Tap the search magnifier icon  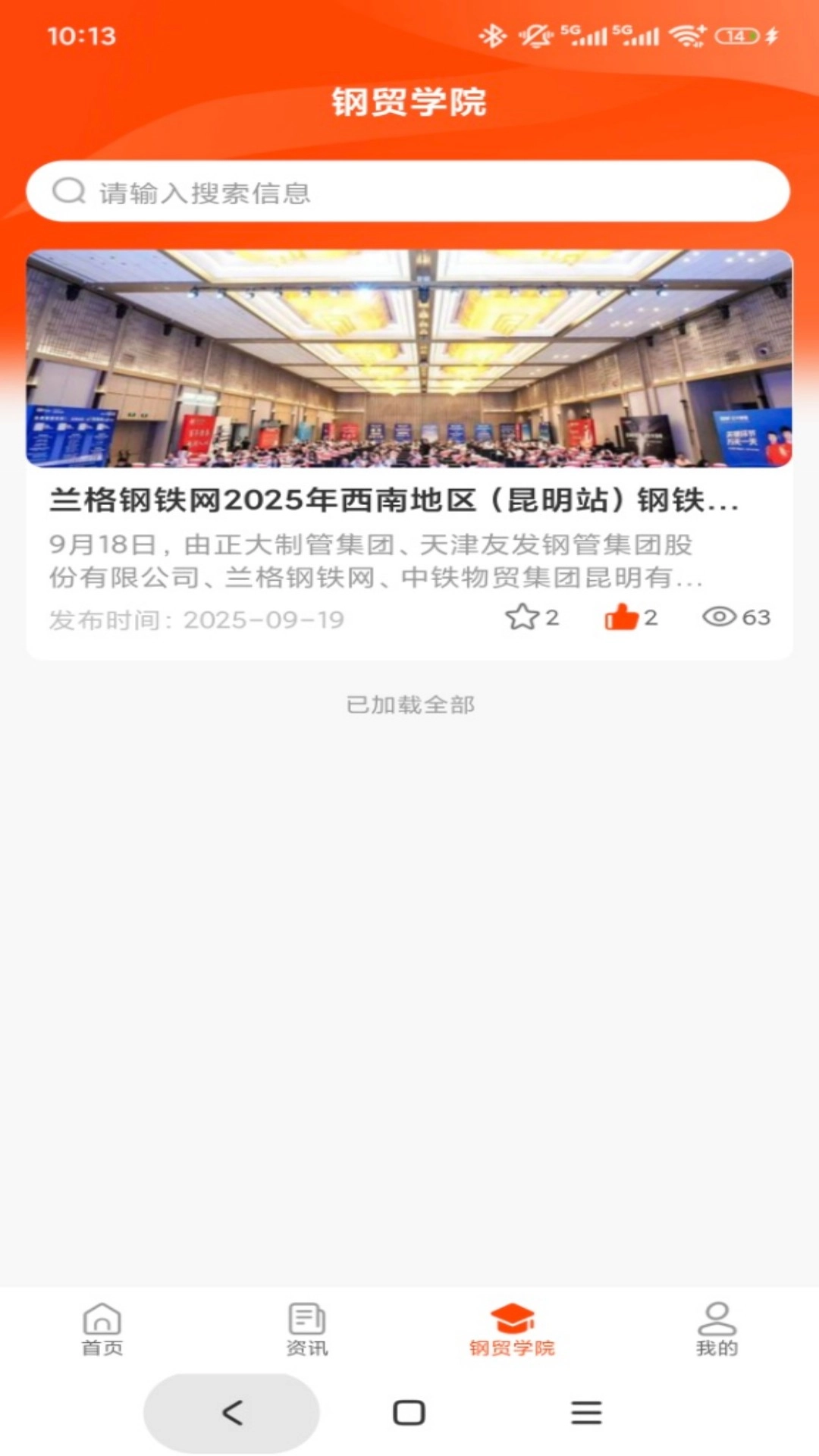pyautogui.click(x=69, y=192)
